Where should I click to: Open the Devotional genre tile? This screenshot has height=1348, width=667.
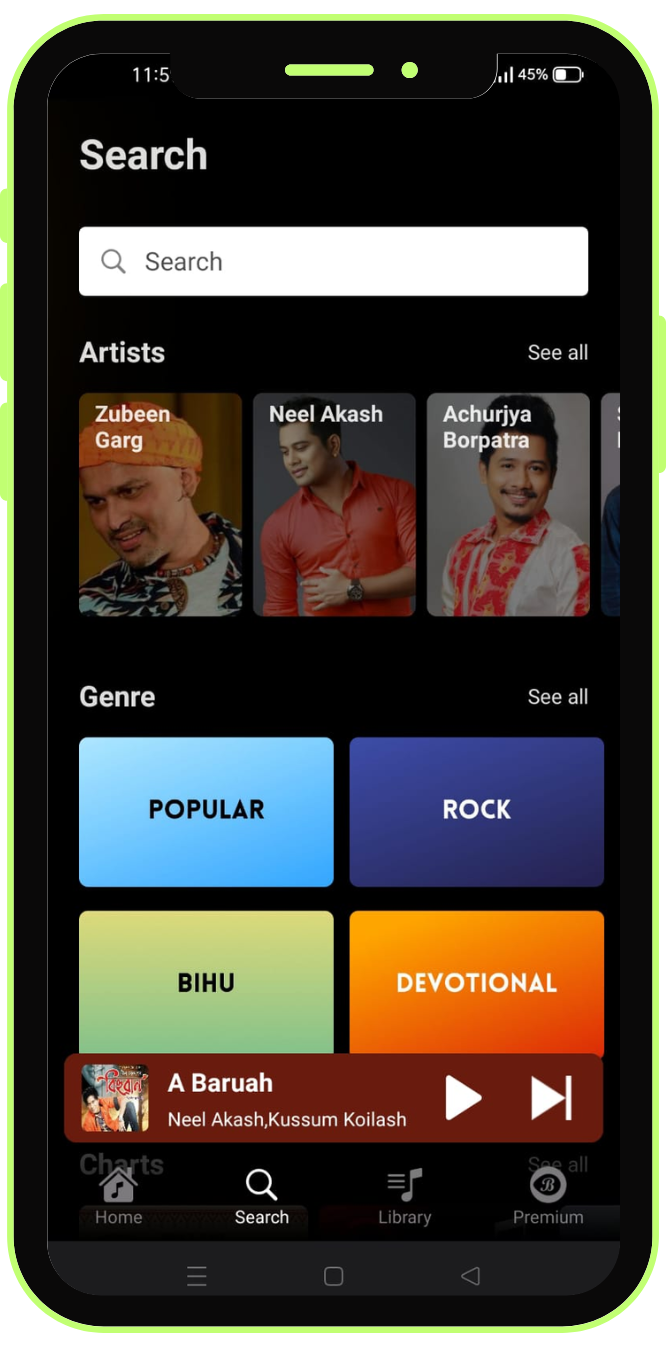476,981
